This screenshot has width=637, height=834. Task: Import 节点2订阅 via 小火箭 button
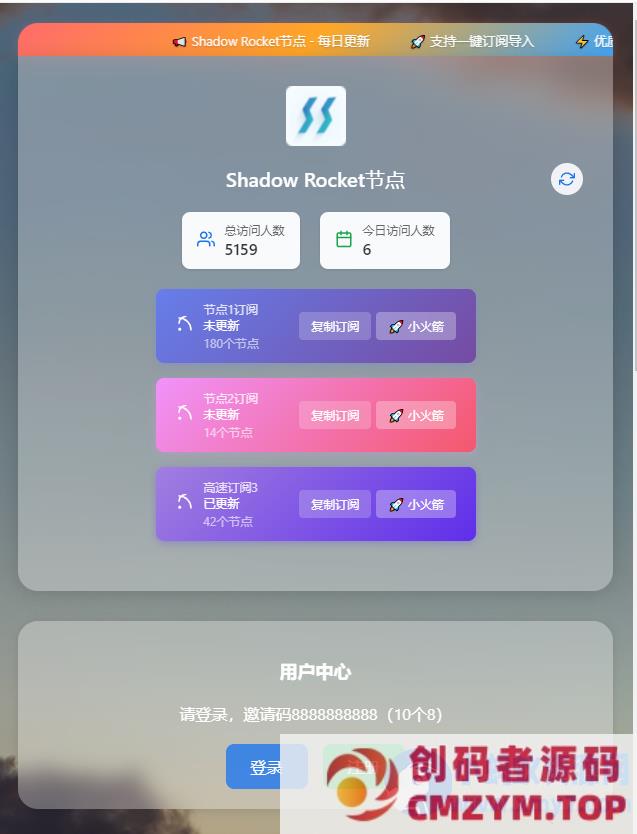416,415
